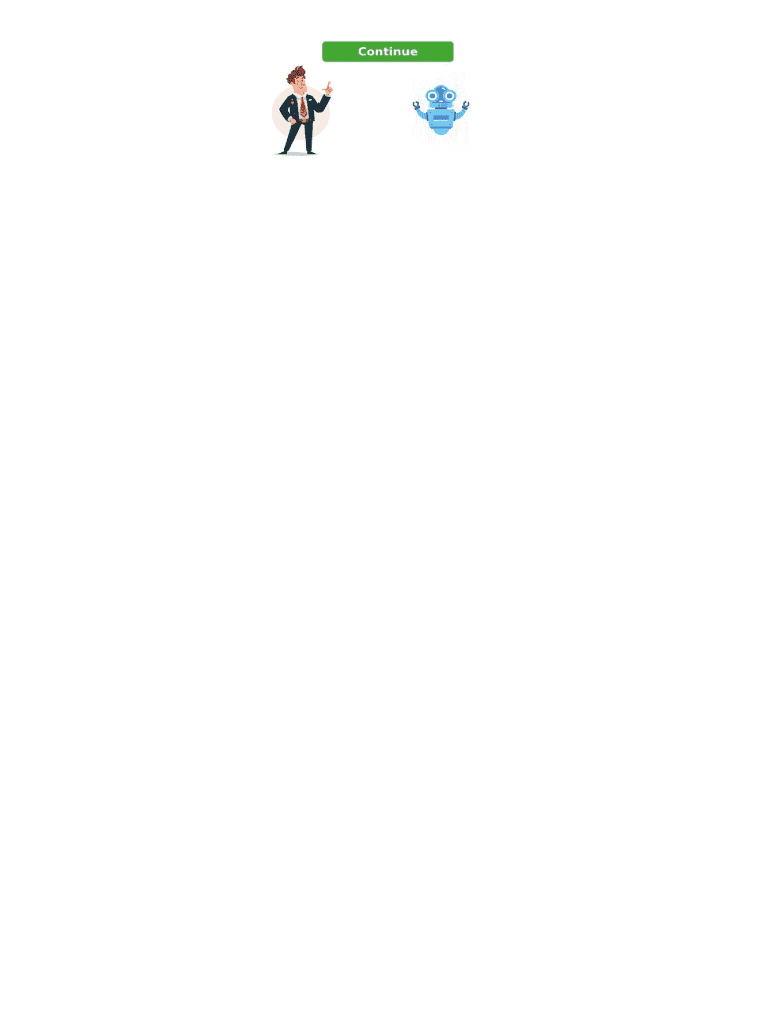Screen dimensions: 770x1024
Task: Tap the green Continue button
Action: coord(388,52)
